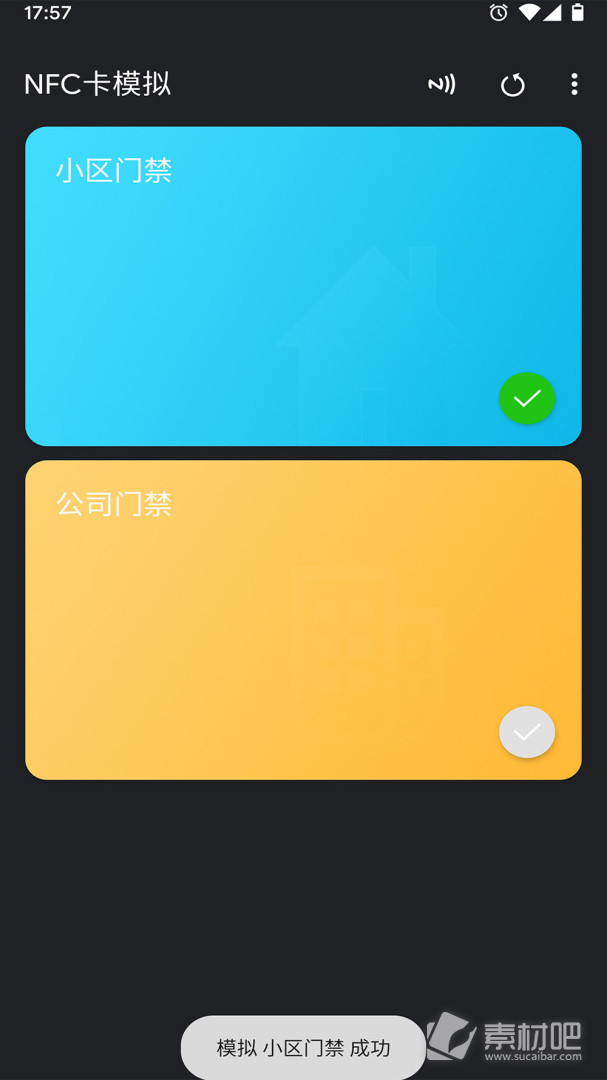Deselect the green checkmark on 小区门禁
The height and width of the screenshot is (1080, 607).
(527, 398)
